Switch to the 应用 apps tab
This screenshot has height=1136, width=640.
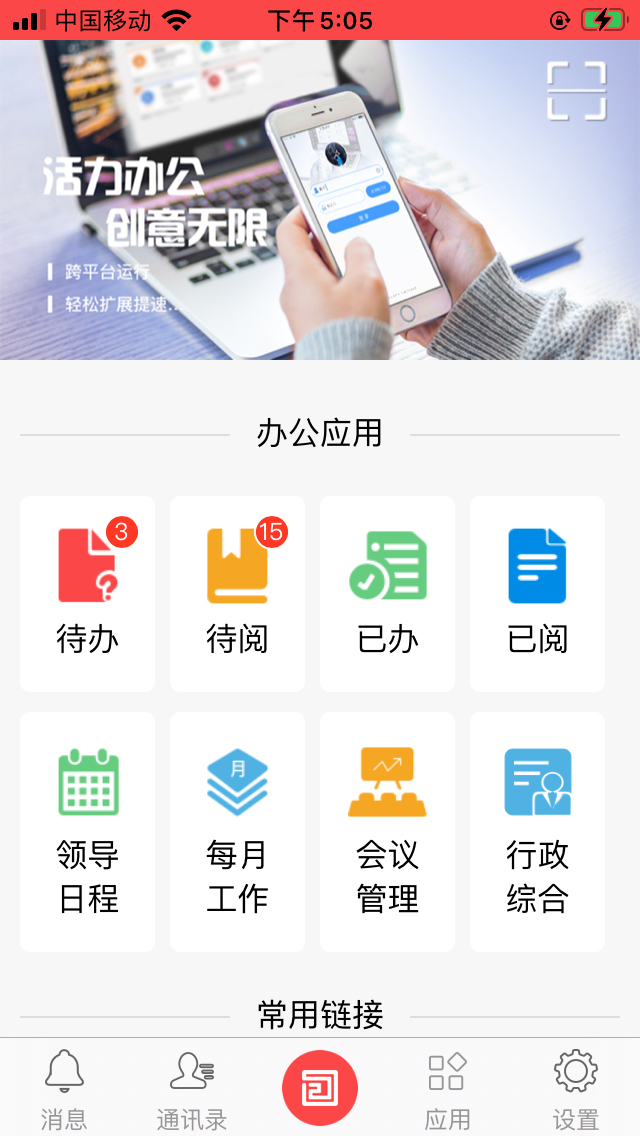pyautogui.click(x=447, y=1089)
